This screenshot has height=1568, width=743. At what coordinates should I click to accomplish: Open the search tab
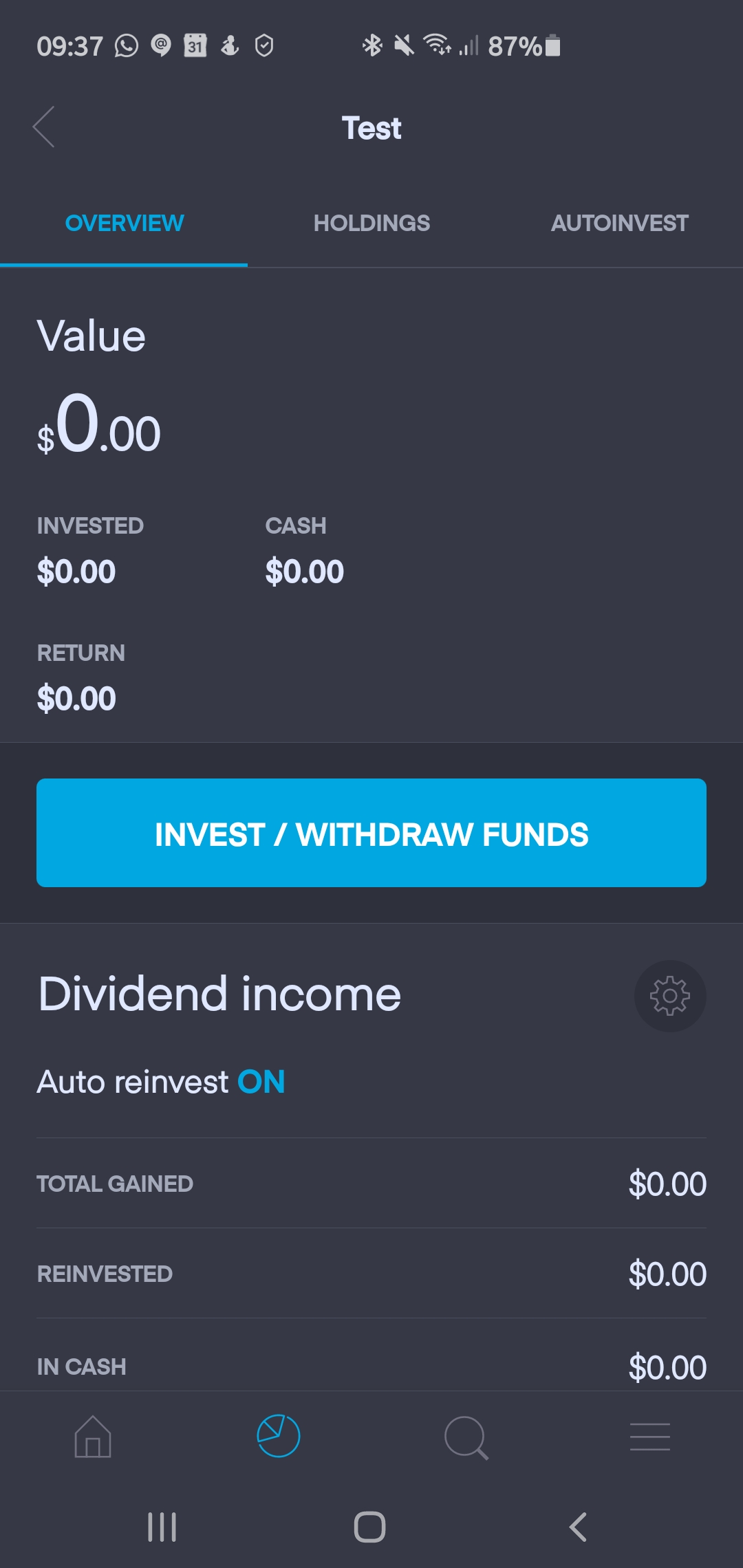point(466,1437)
